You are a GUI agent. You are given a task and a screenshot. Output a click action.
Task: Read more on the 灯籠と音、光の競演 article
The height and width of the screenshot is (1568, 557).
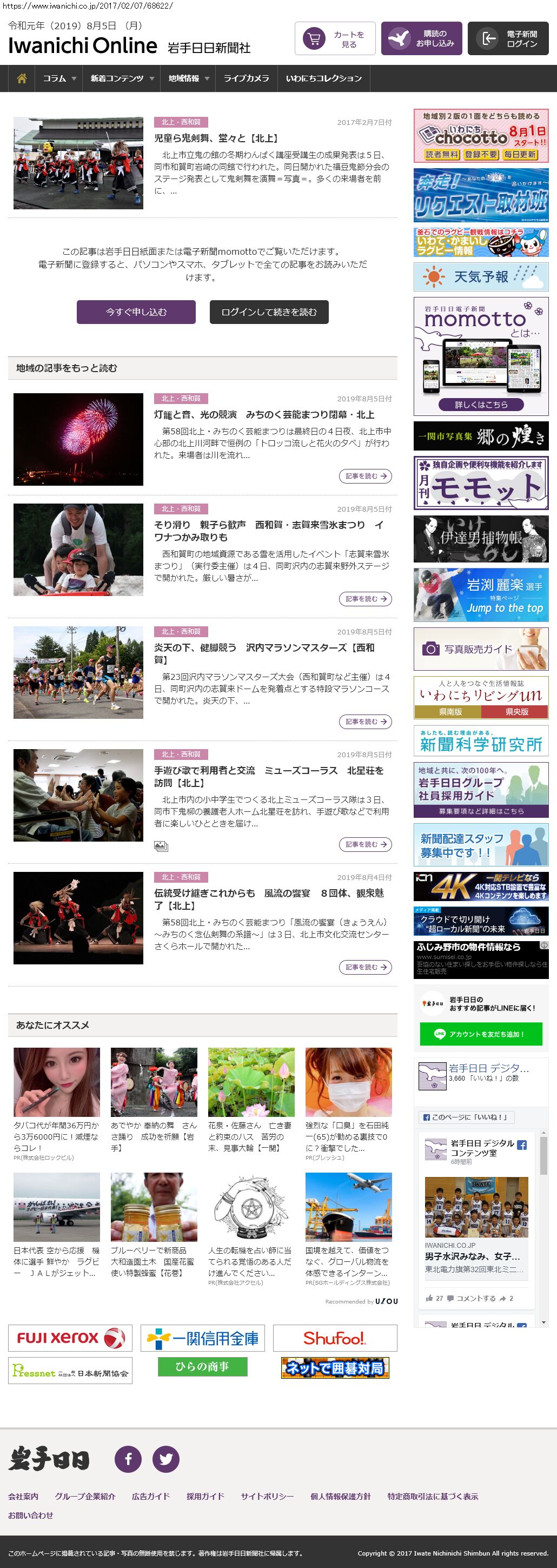(x=364, y=476)
